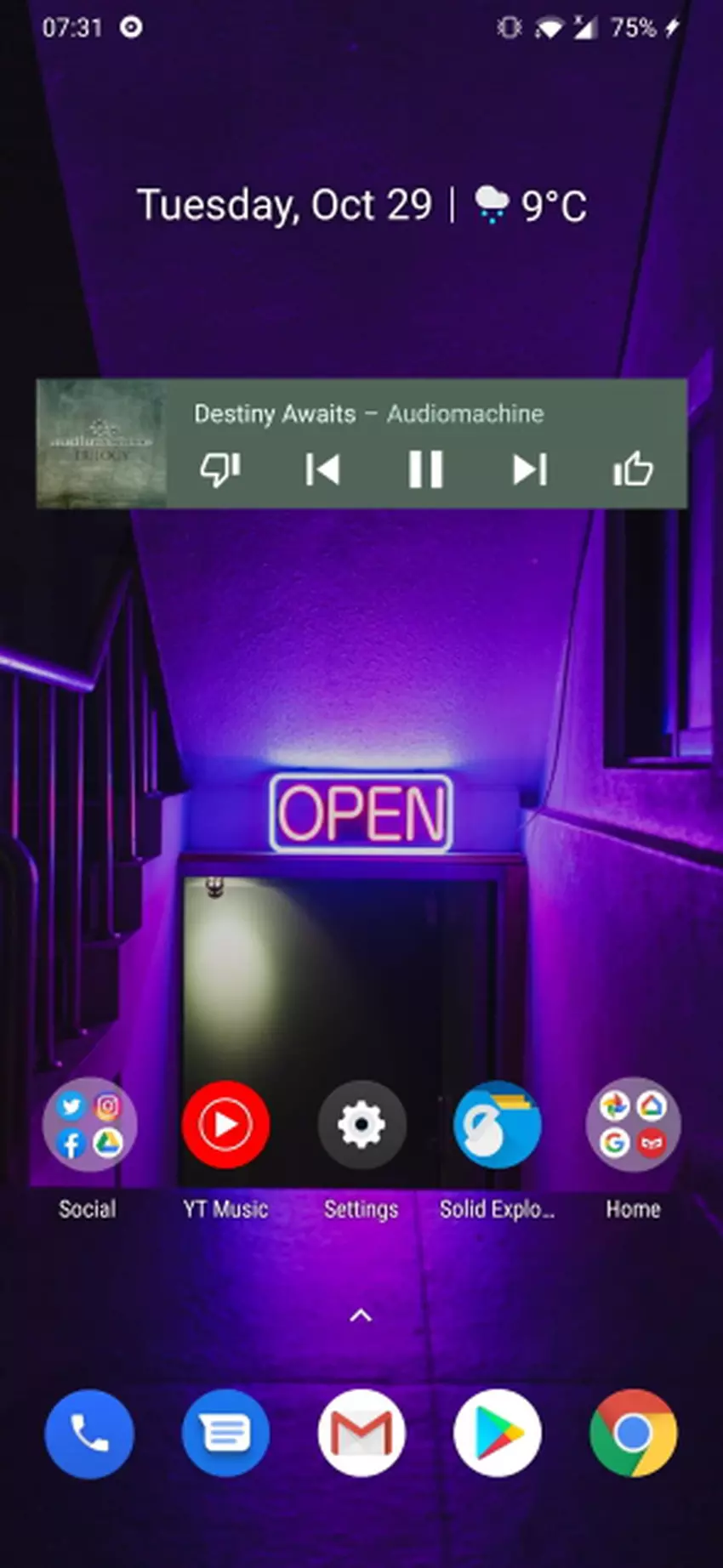Skip to the previous track
The image size is (723, 1568).
click(x=322, y=469)
